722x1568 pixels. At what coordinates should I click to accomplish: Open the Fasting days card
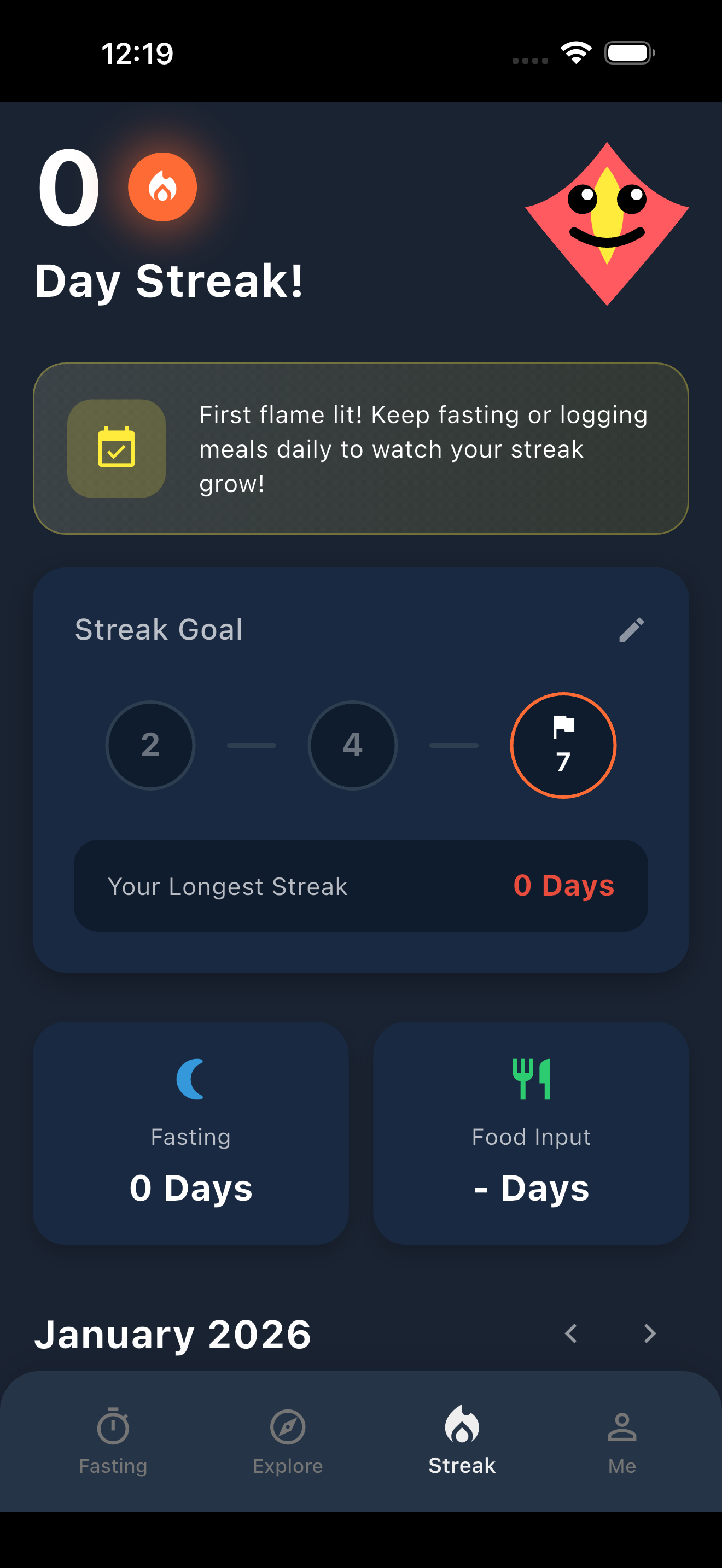coord(190,1132)
